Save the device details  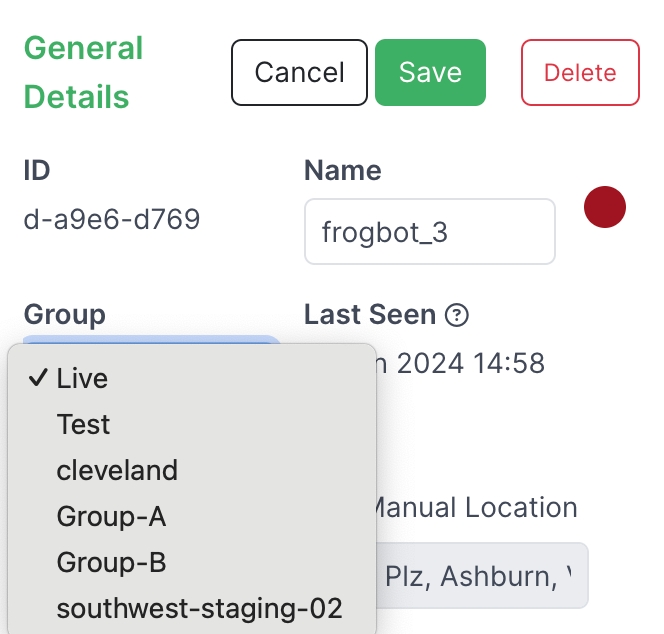click(x=430, y=72)
